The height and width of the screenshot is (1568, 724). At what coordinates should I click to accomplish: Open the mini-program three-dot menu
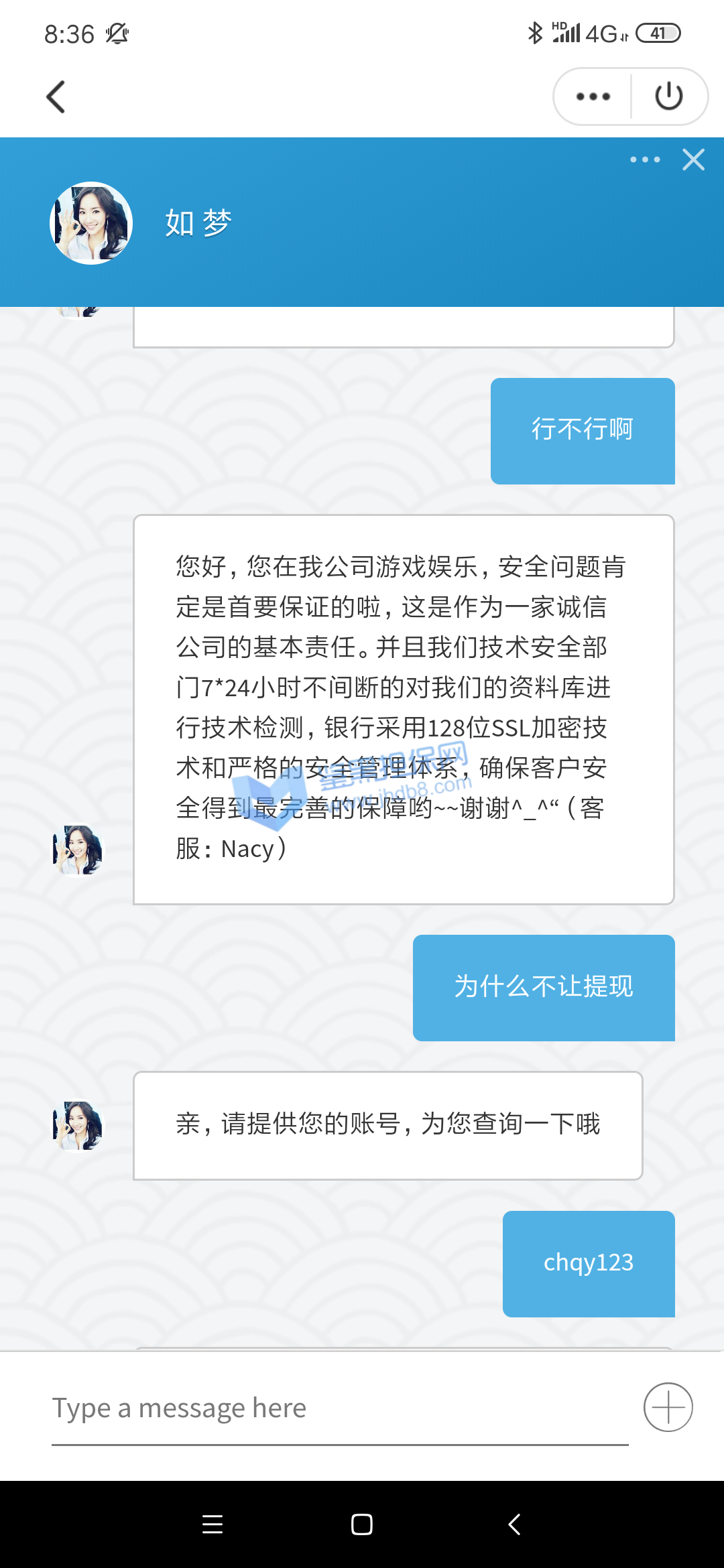[x=593, y=96]
